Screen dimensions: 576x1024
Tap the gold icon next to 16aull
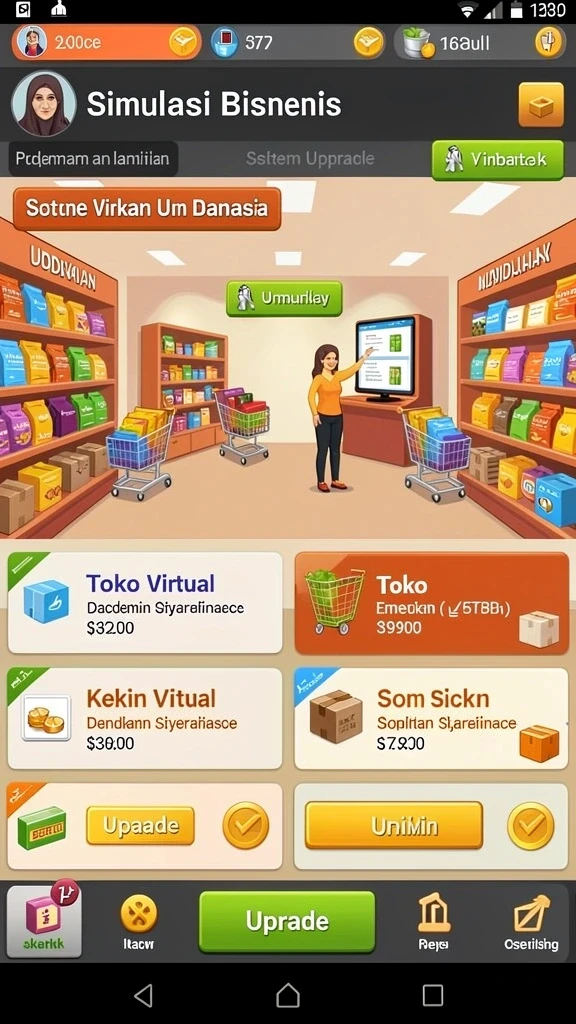(548, 43)
